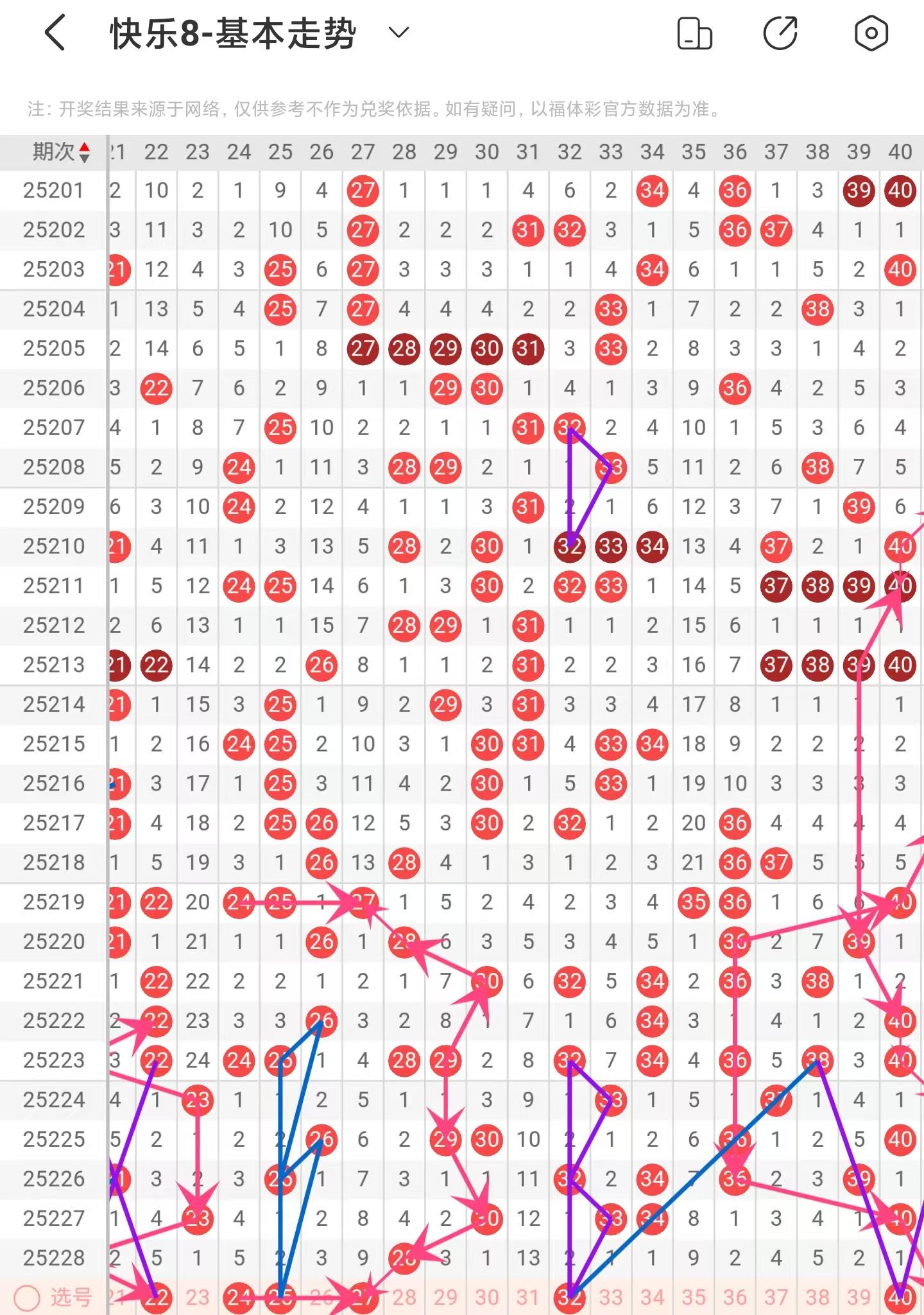Toggle 期次 sort order arrows

pos(84,153)
